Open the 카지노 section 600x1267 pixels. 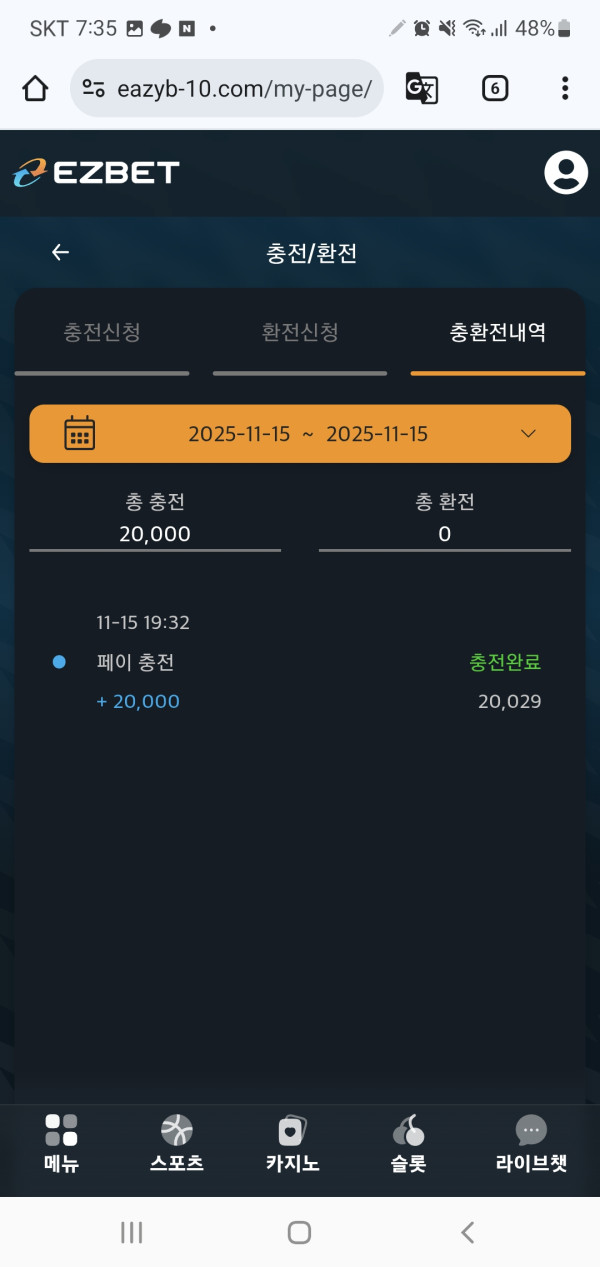coord(292,1143)
